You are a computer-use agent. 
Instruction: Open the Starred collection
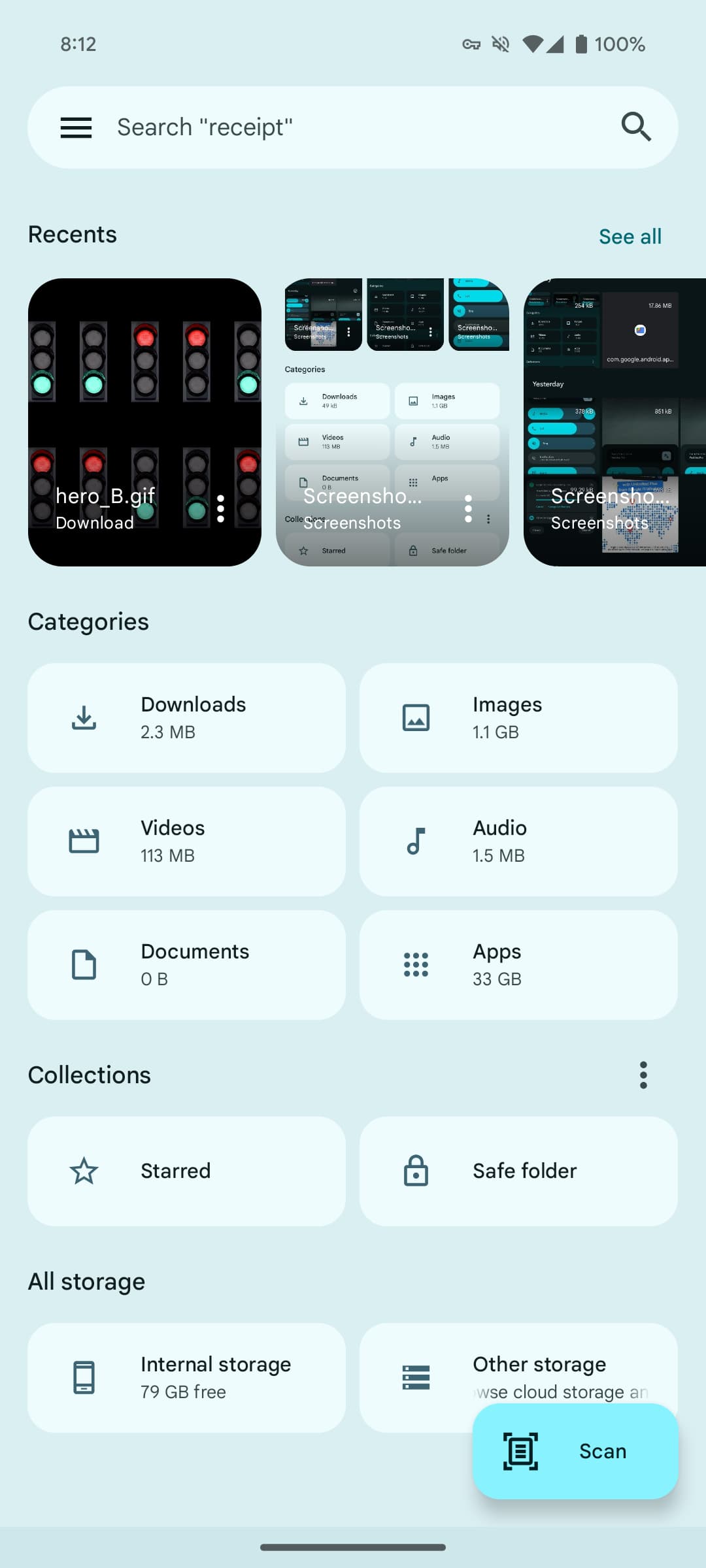tap(186, 1171)
